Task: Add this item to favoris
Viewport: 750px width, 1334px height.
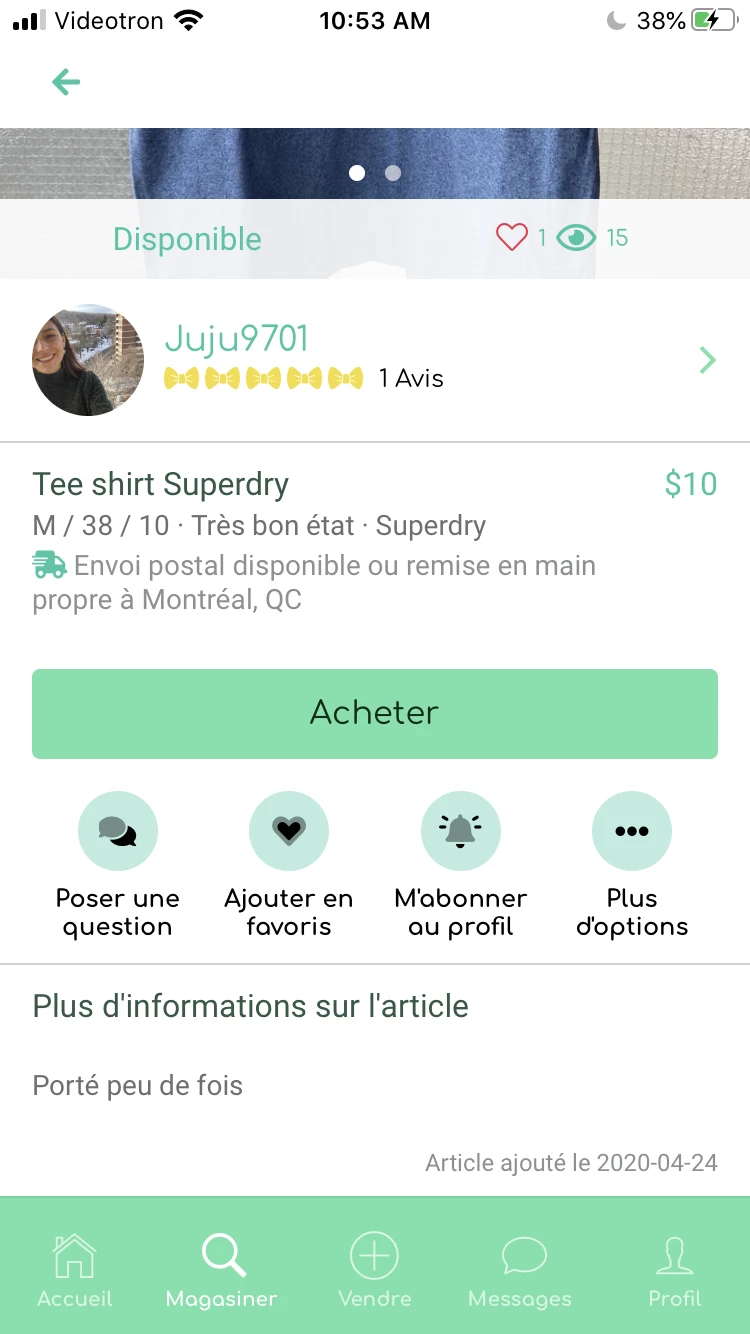Action: 289,831
